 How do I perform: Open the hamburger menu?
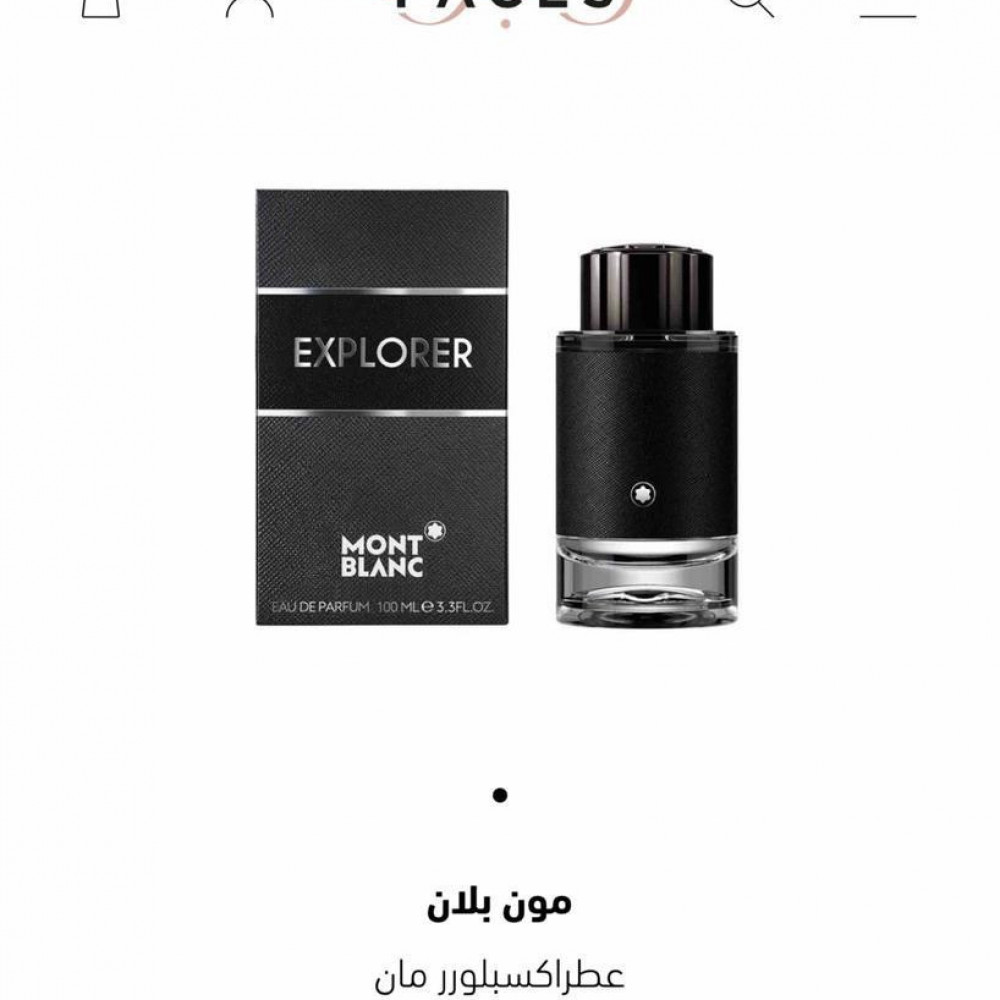(x=888, y=10)
